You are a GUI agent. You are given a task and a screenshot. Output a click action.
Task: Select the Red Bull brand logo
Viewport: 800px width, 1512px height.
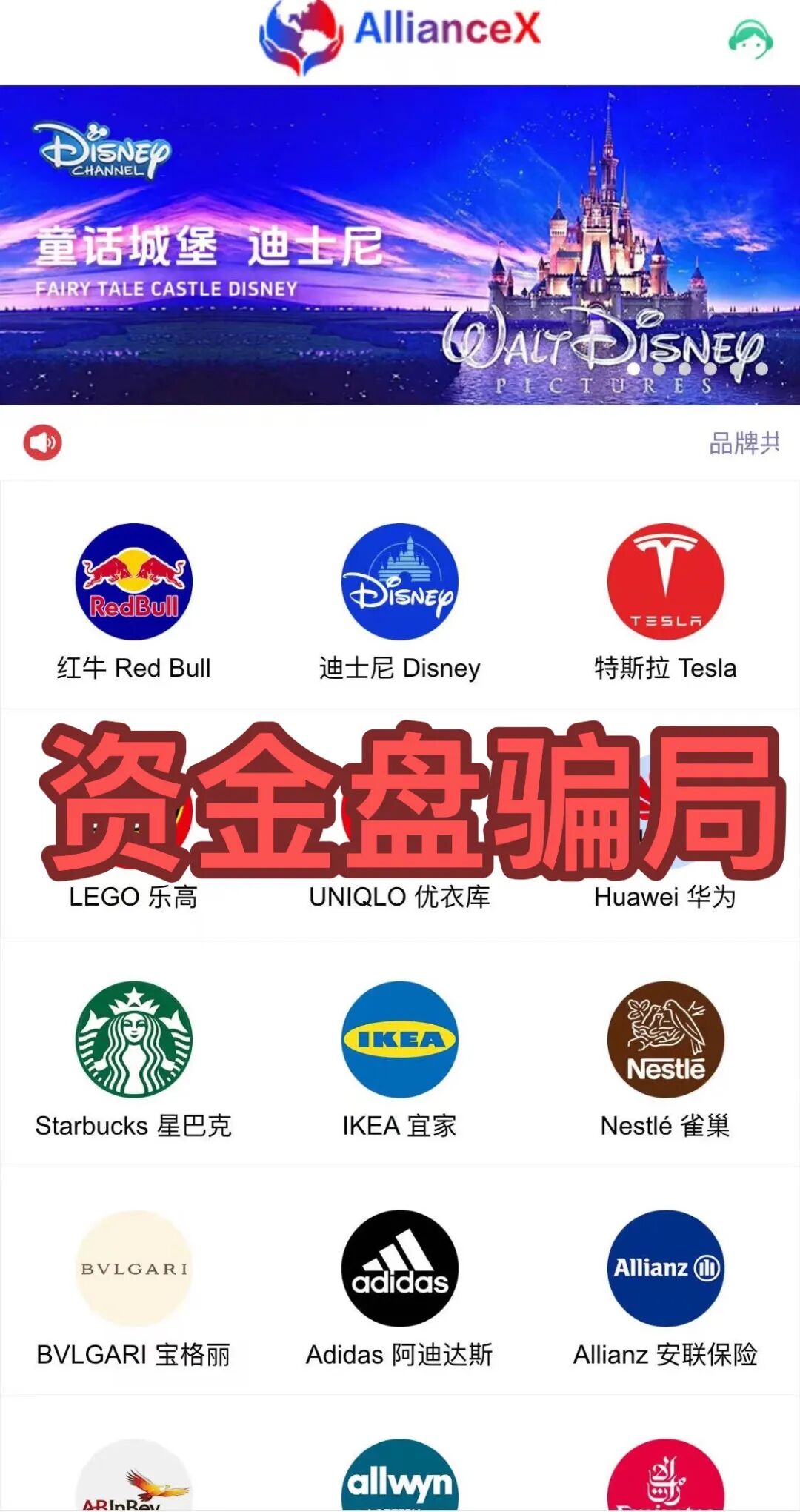tap(133, 583)
